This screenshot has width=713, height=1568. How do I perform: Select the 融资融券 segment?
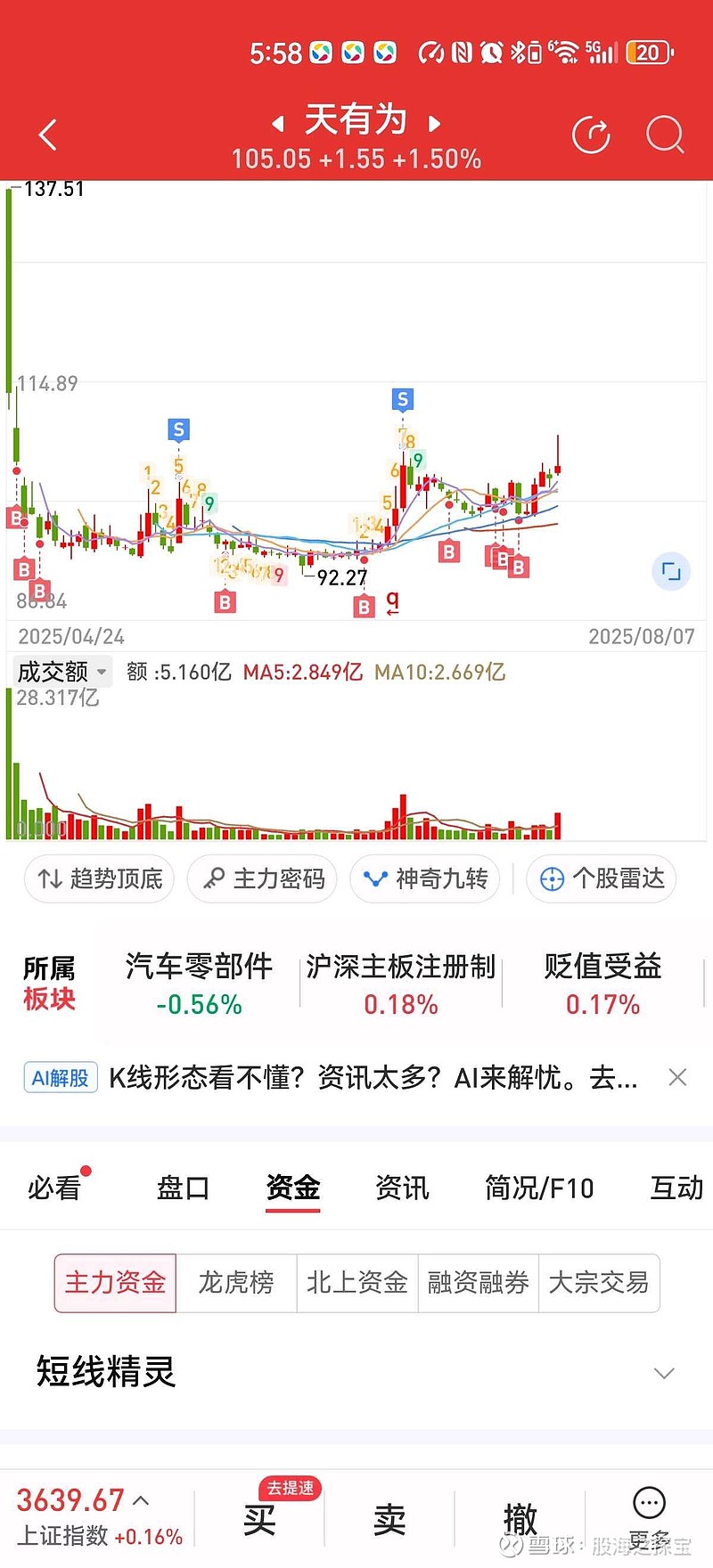tap(479, 1283)
